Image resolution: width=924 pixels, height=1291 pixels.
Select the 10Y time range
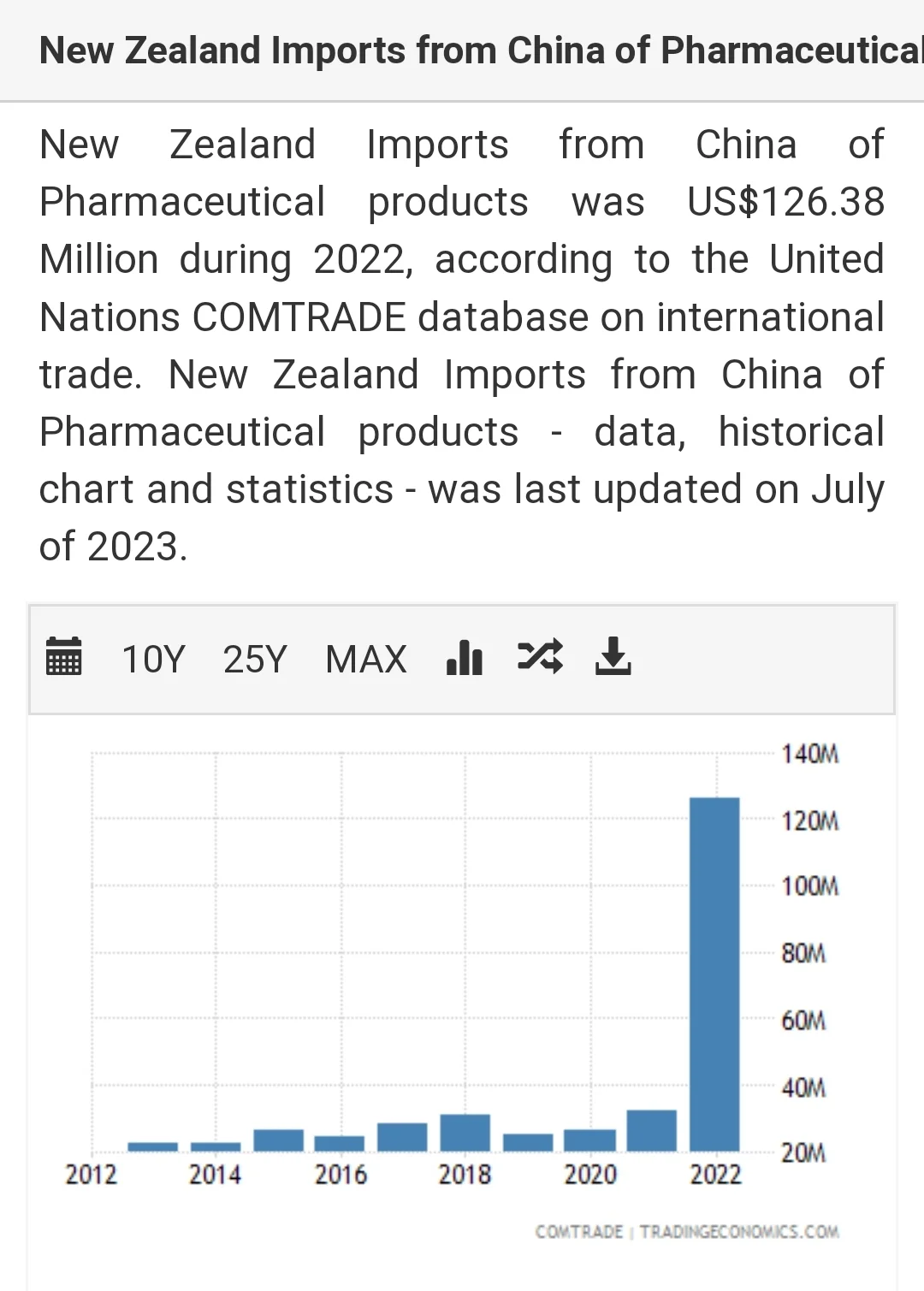pyautogui.click(x=153, y=660)
